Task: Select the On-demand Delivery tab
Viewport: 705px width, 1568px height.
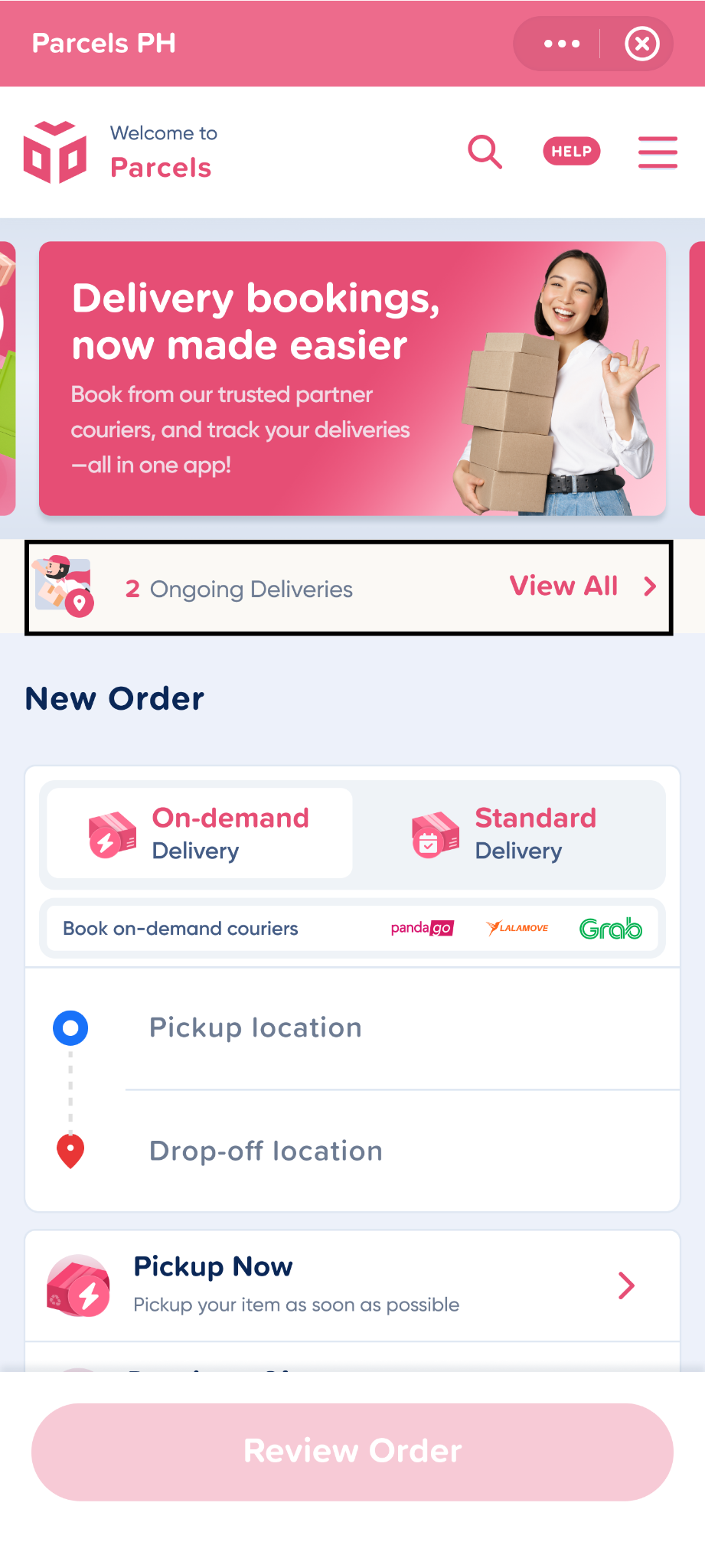Action: click(200, 833)
